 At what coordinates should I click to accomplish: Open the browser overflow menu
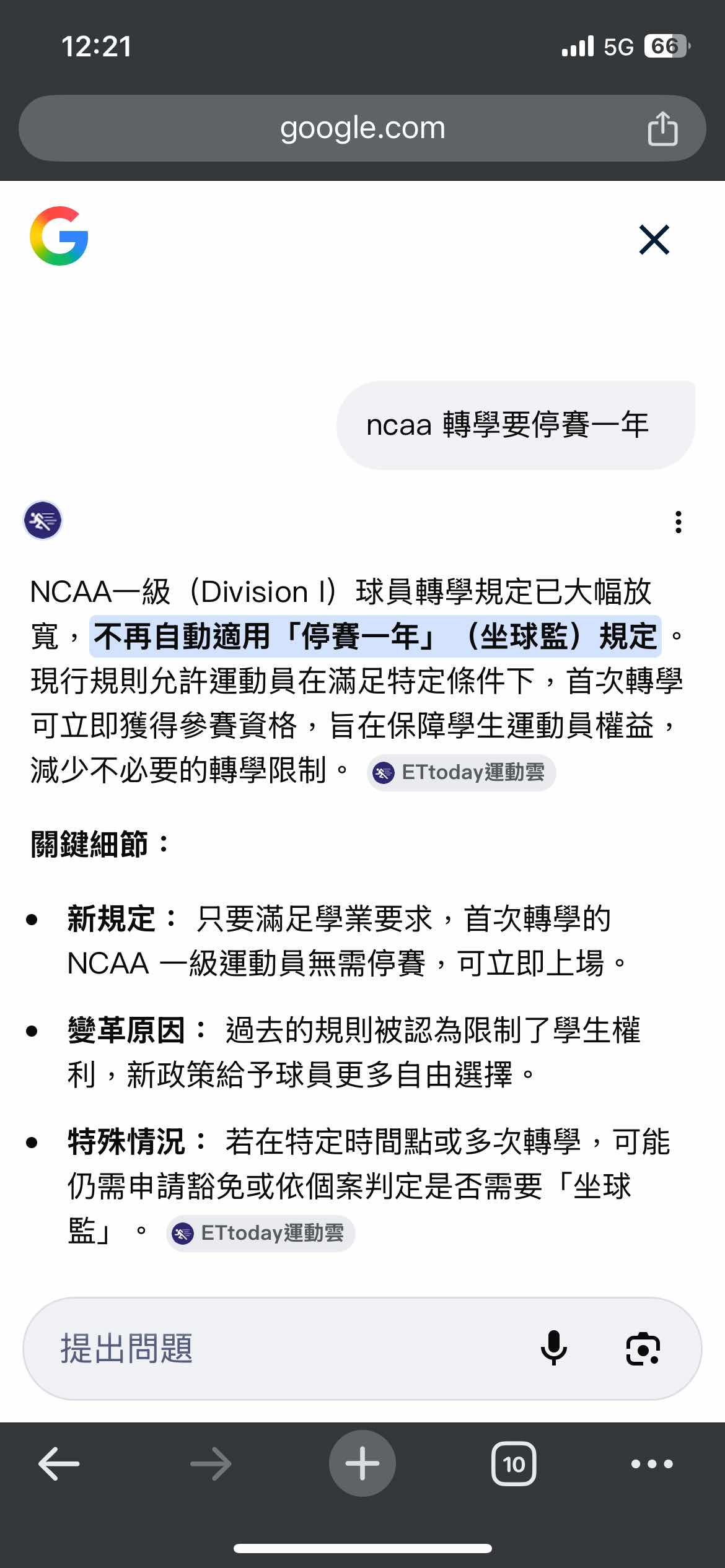click(649, 1463)
